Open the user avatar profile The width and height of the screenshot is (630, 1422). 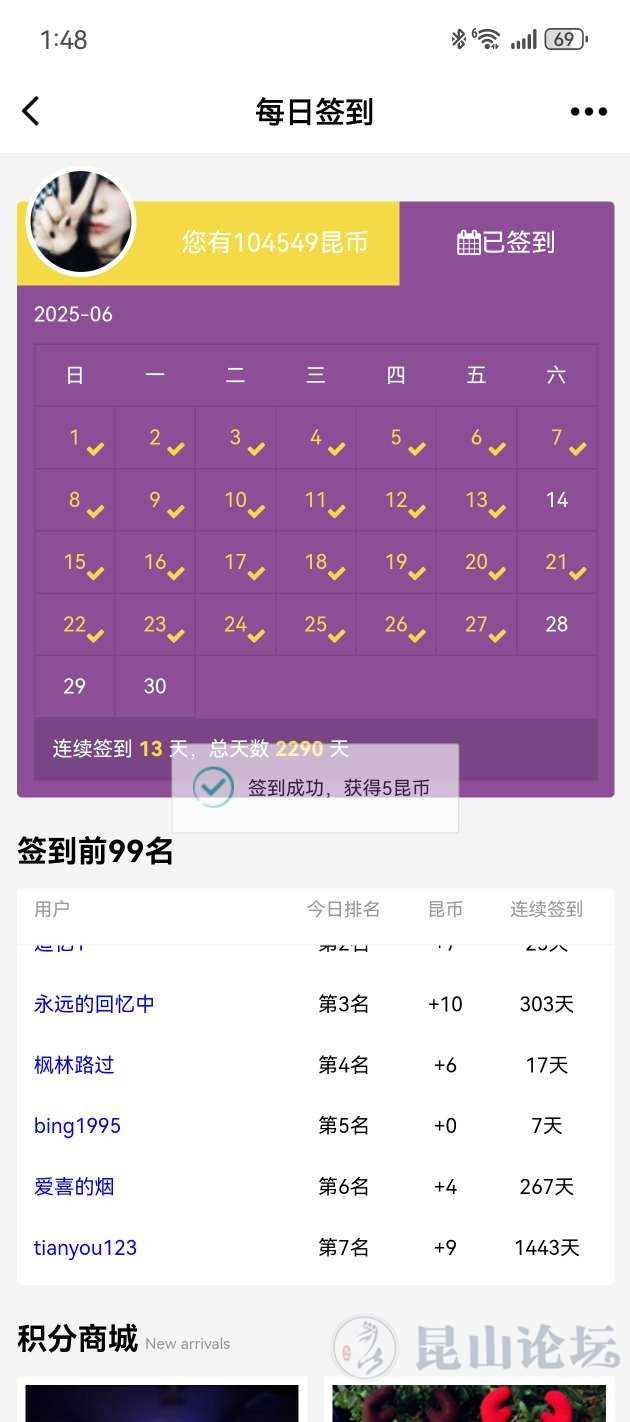click(80, 221)
